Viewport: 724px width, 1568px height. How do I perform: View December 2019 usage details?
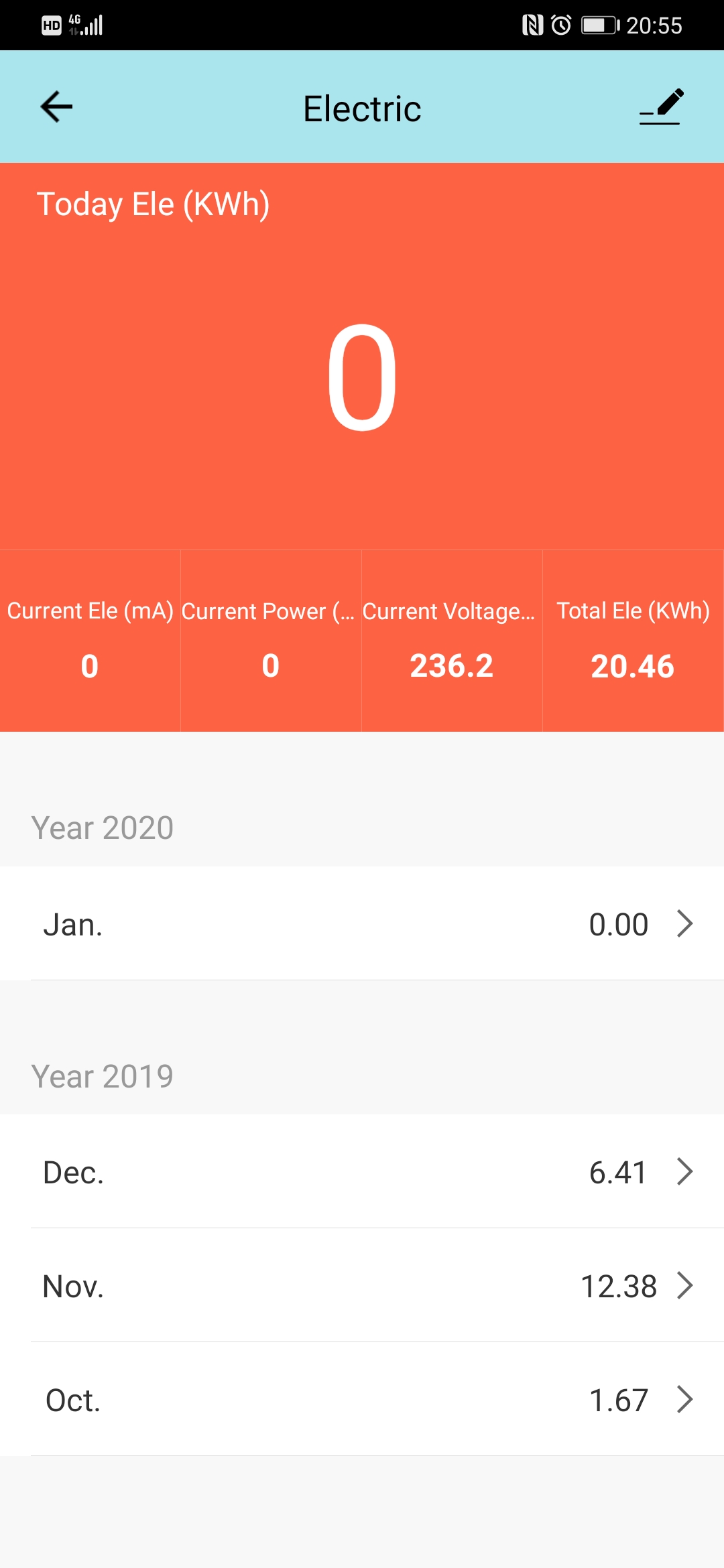[x=362, y=1172]
